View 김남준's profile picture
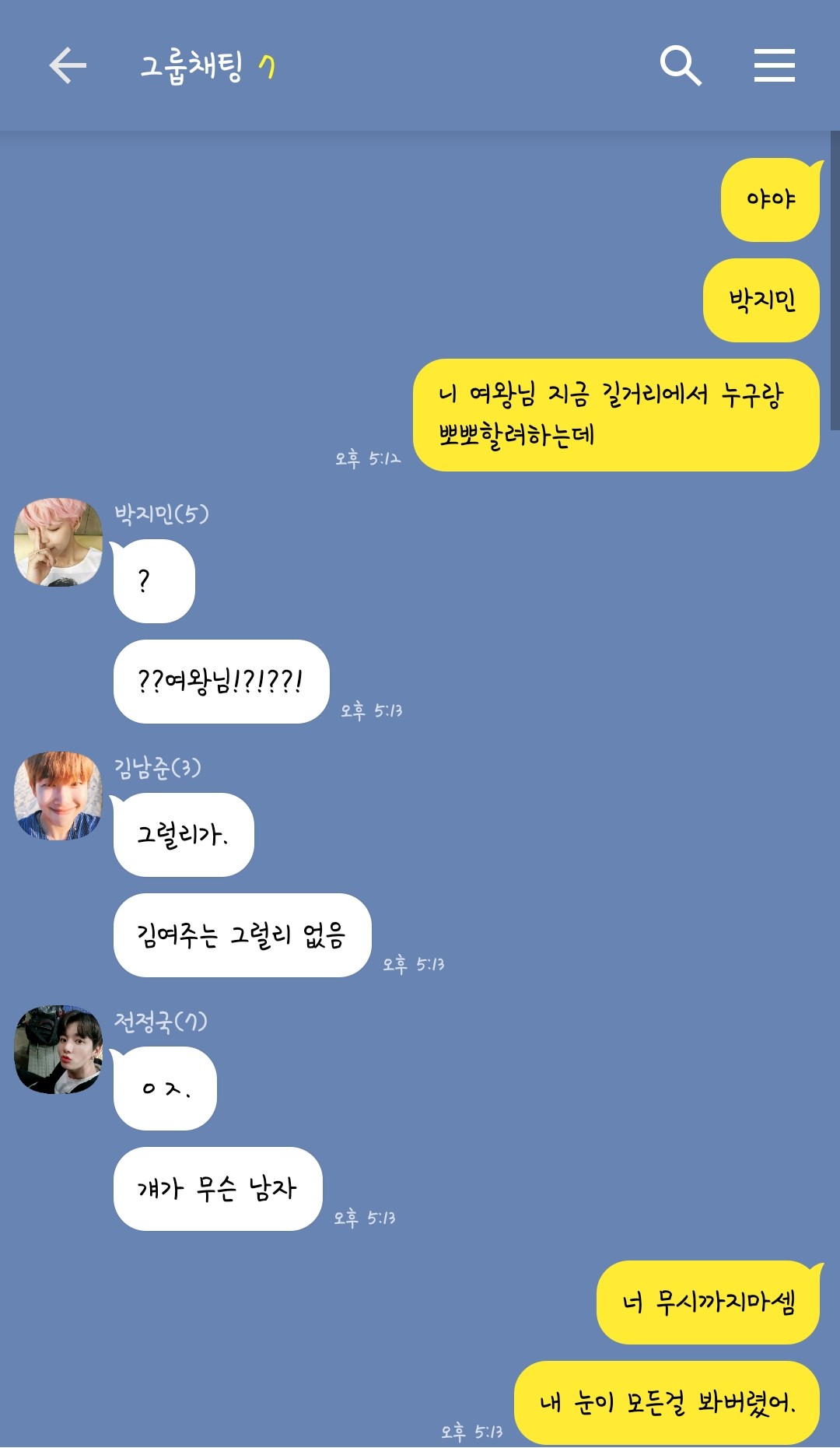 pyautogui.click(x=58, y=796)
